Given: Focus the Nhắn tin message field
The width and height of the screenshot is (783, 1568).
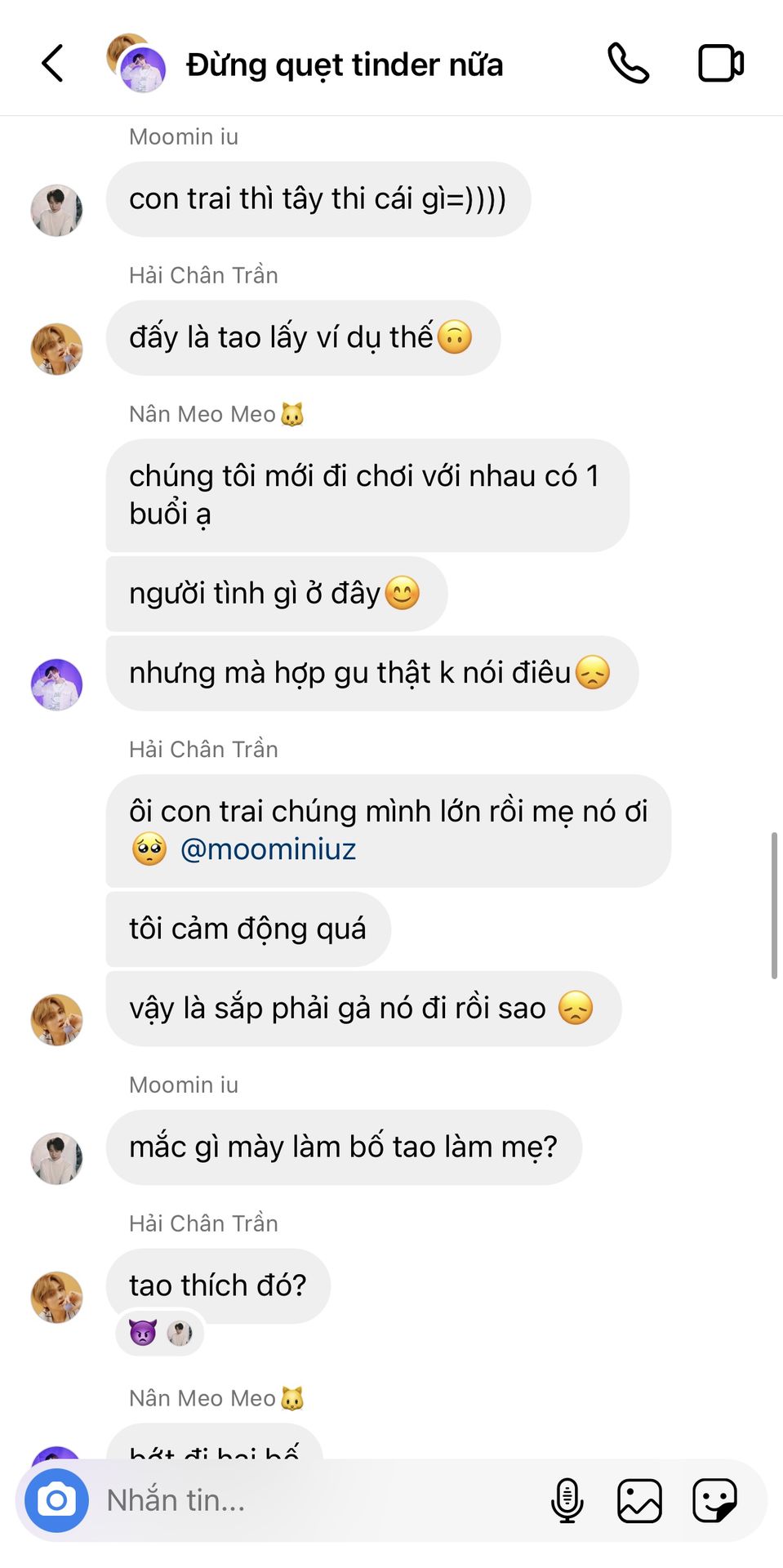Looking at the screenshot, I should tap(318, 1500).
